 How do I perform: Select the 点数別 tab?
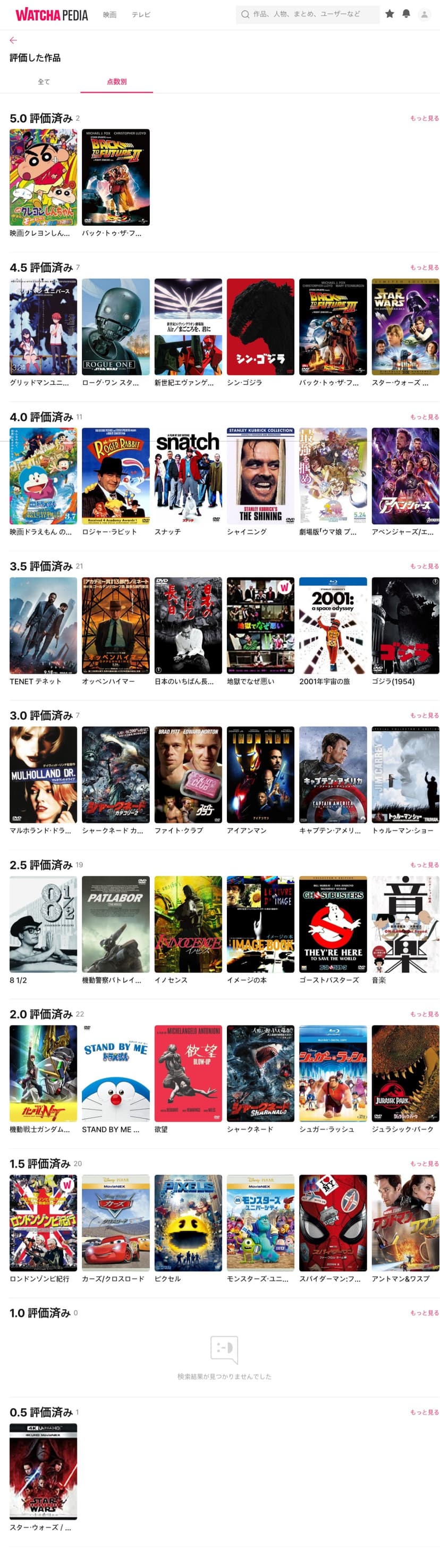116,81
